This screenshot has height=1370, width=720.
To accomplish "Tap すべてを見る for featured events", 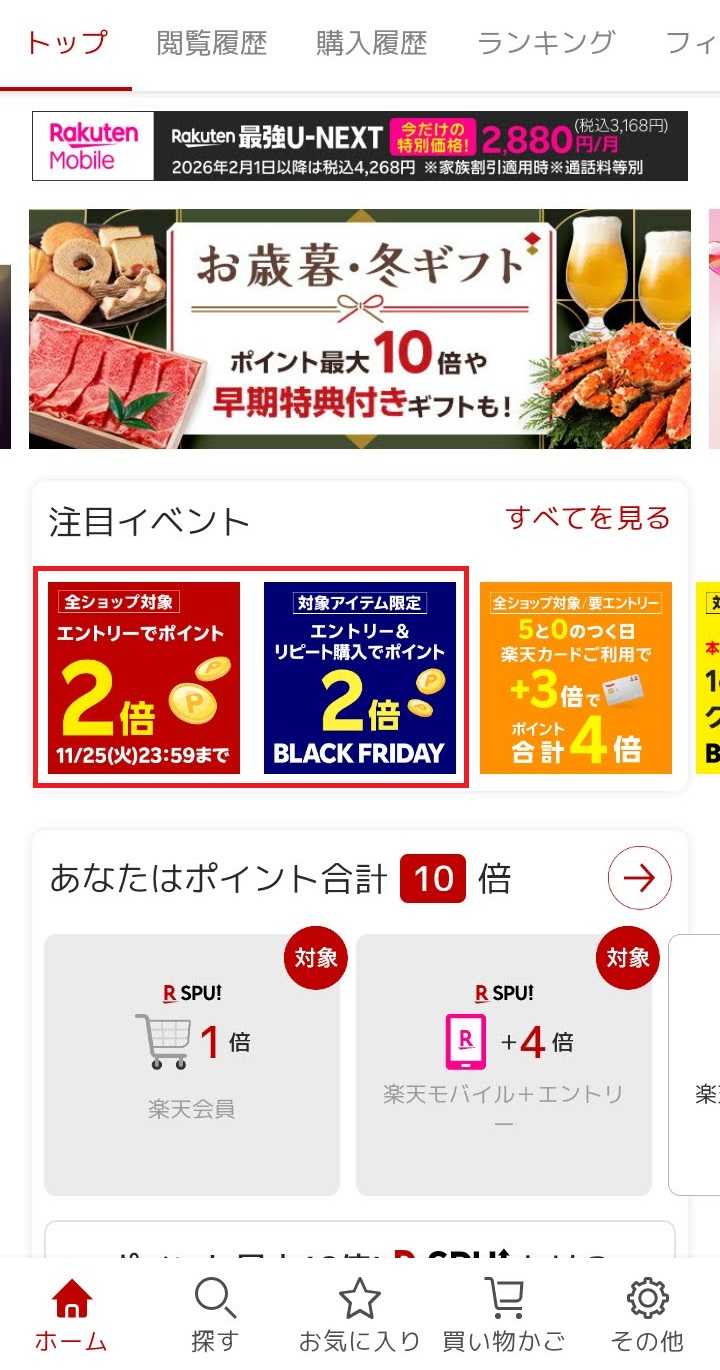I will (587, 518).
